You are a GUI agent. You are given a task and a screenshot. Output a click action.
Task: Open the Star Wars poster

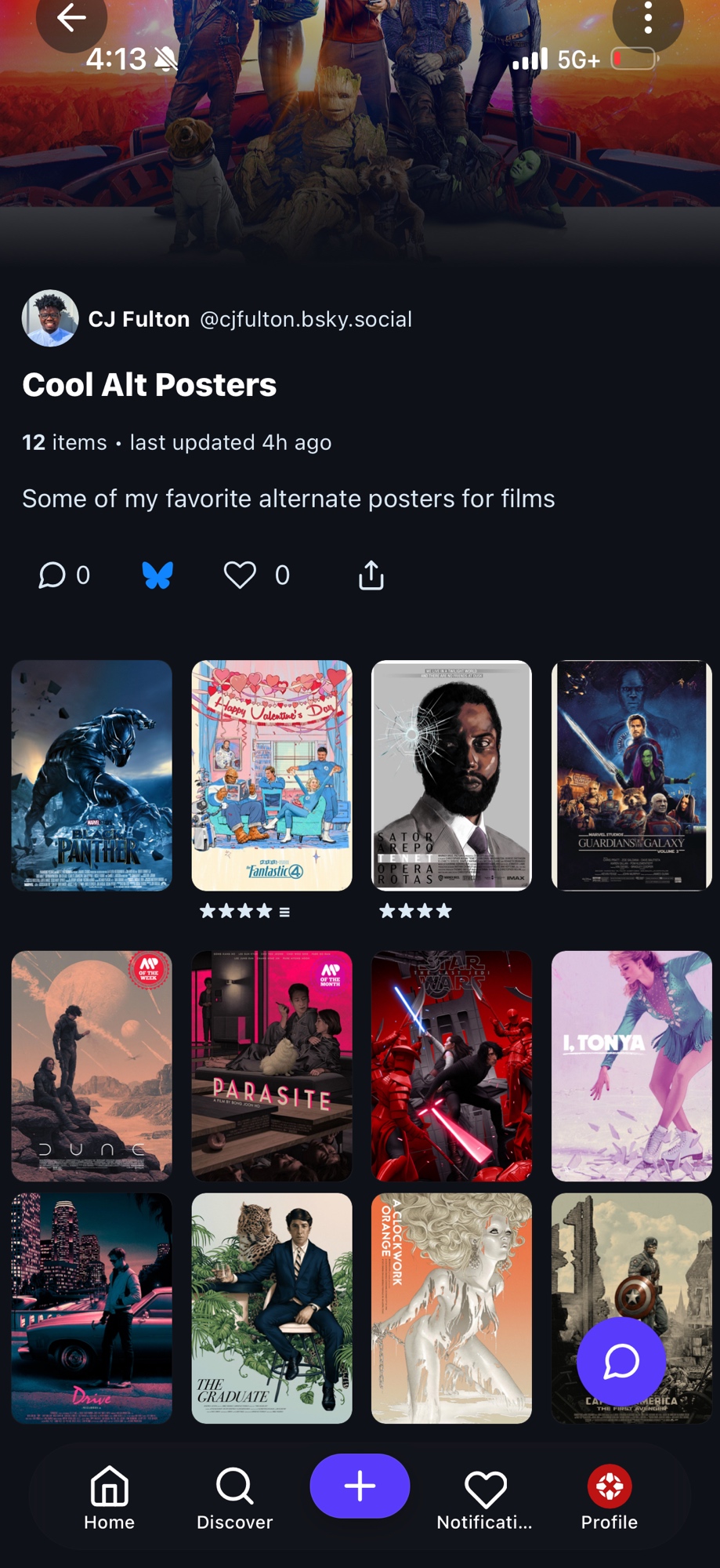pyautogui.click(x=451, y=1066)
